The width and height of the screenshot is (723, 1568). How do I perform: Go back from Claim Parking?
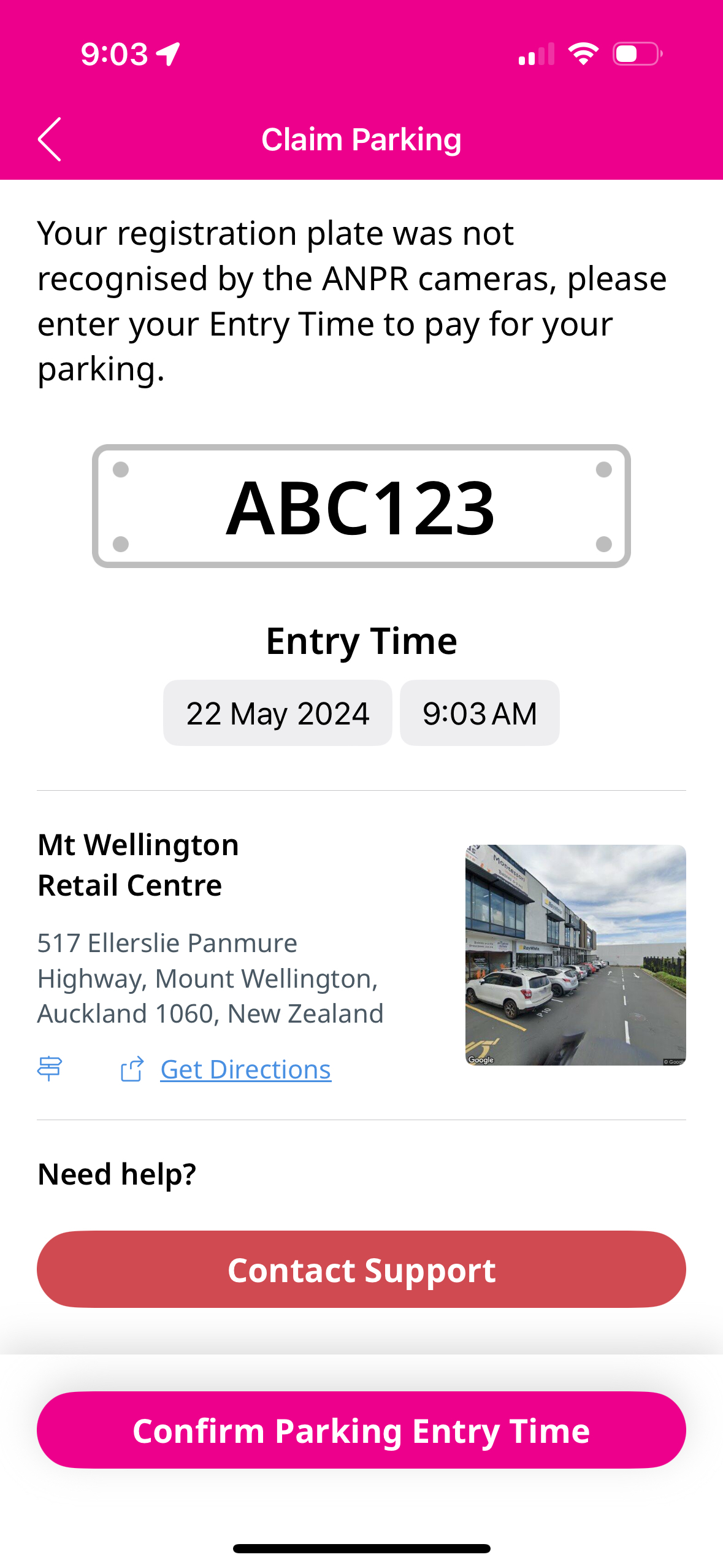(x=50, y=139)
